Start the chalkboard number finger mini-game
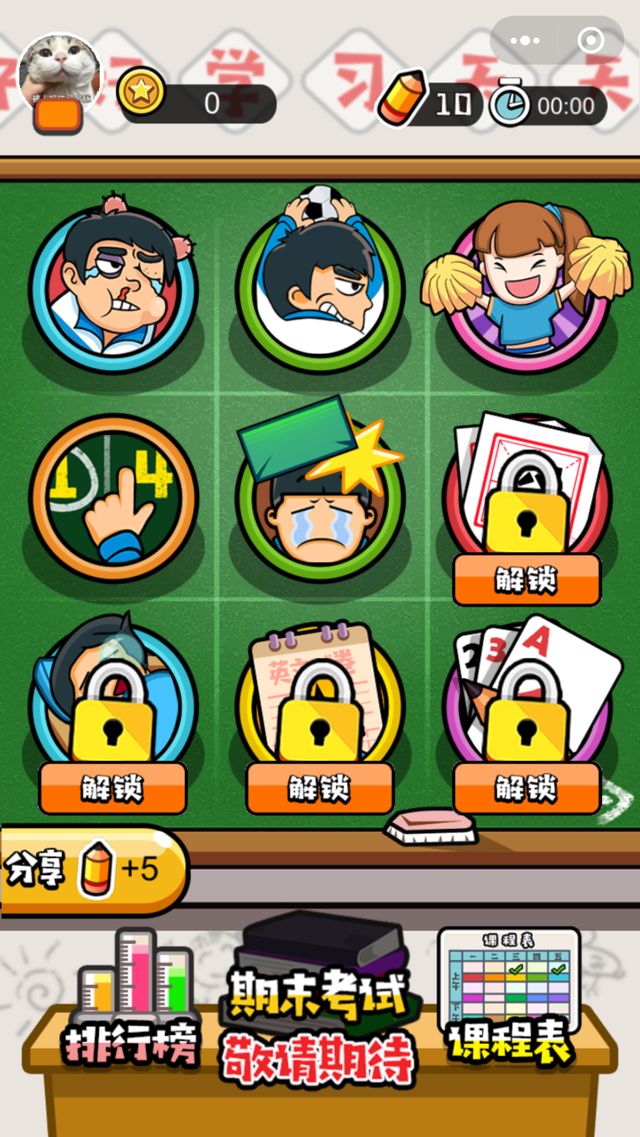Image resolution: width=640 pixels, height=1137 pixels. pos(112,497)
